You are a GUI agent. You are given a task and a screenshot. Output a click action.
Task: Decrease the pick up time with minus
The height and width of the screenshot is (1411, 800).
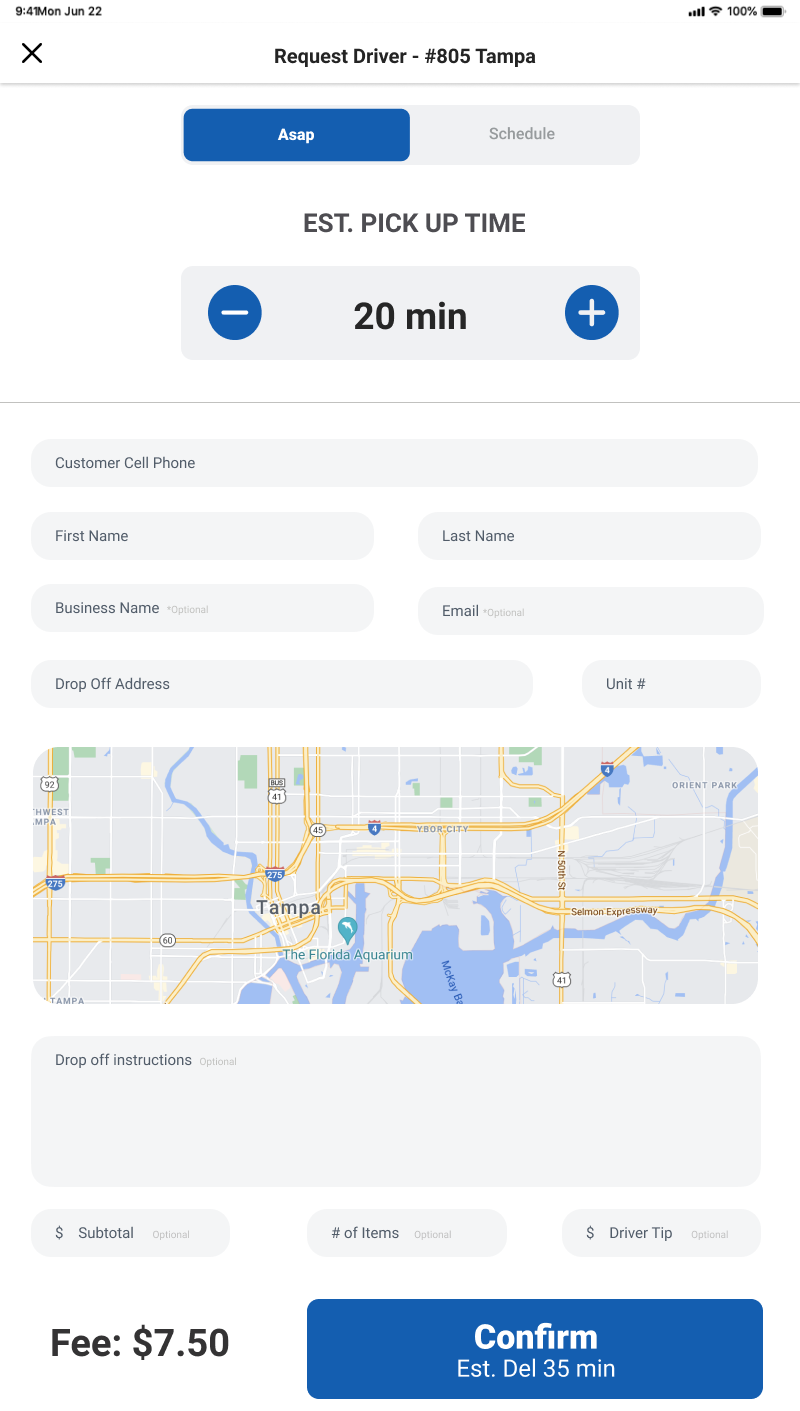point(235,313)
